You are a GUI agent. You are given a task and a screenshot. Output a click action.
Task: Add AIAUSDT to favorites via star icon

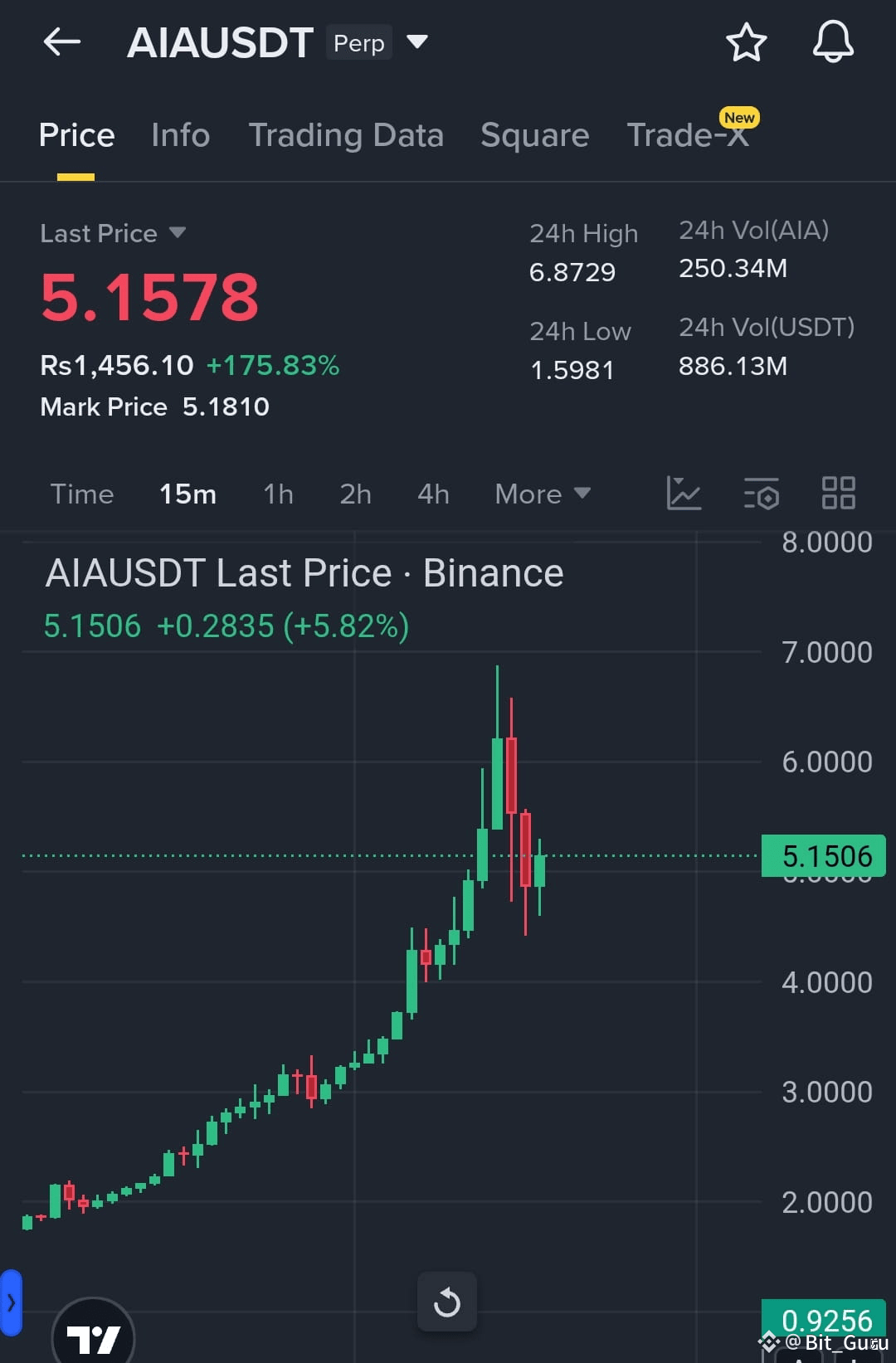point(745,42)
